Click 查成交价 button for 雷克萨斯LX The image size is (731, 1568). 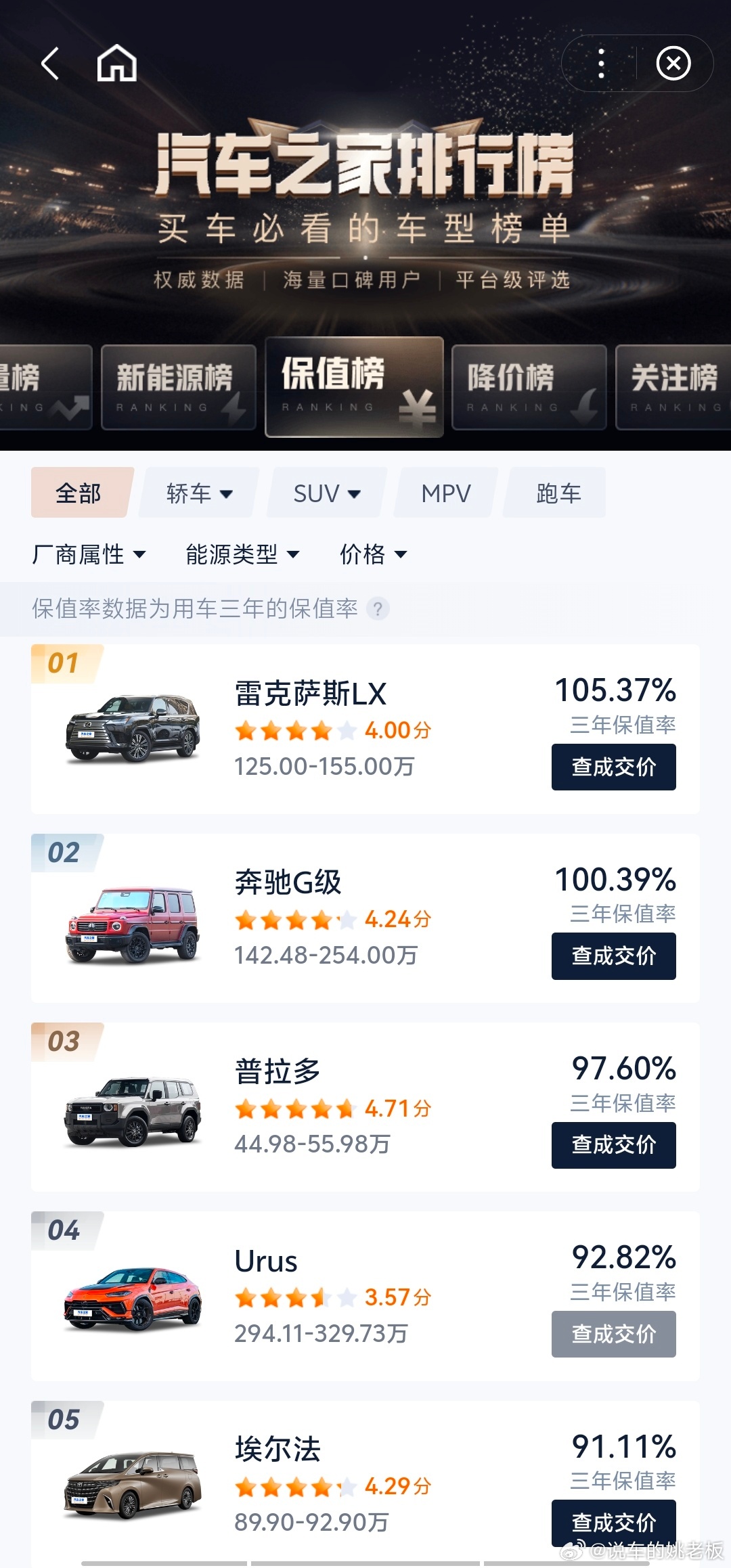613,767
